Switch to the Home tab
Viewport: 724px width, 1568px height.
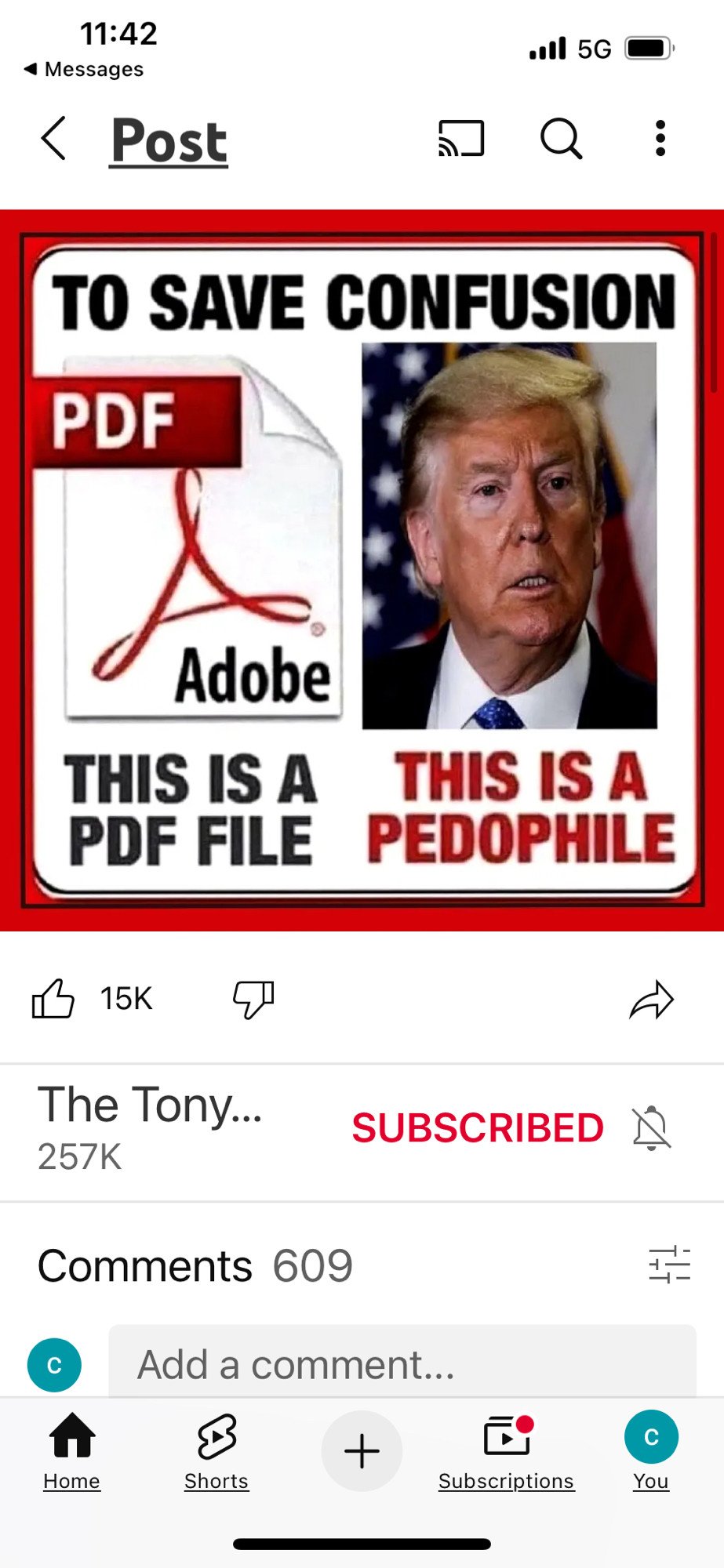(72, 1450)
